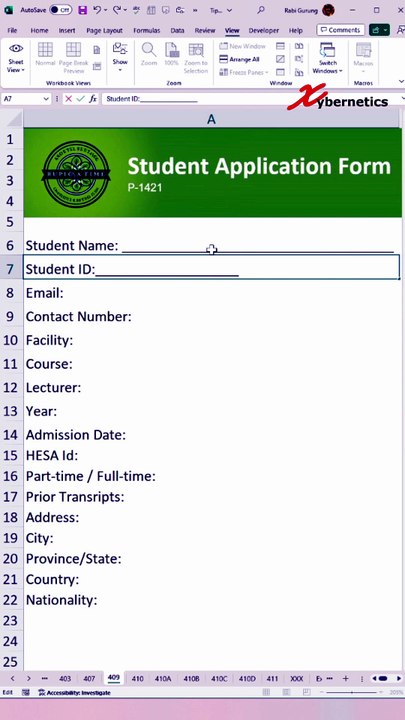This screenshot has height=720, width=405.
Task: Switch to the Insert ribbon tab
Action: [x=67, y=30]
